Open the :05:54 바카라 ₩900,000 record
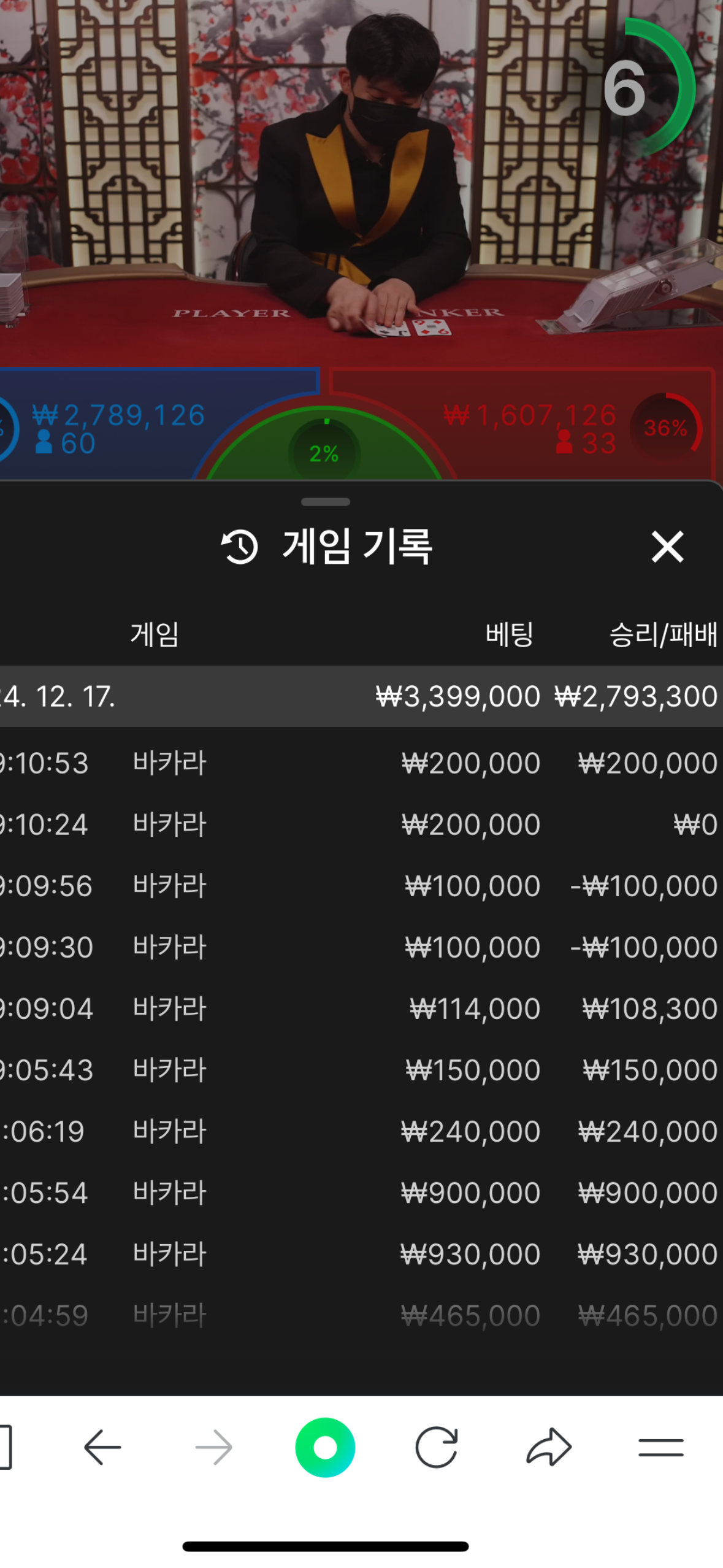Image resolution: width=723 pixels, height=1568 pixels. (x=361, y=1193)
